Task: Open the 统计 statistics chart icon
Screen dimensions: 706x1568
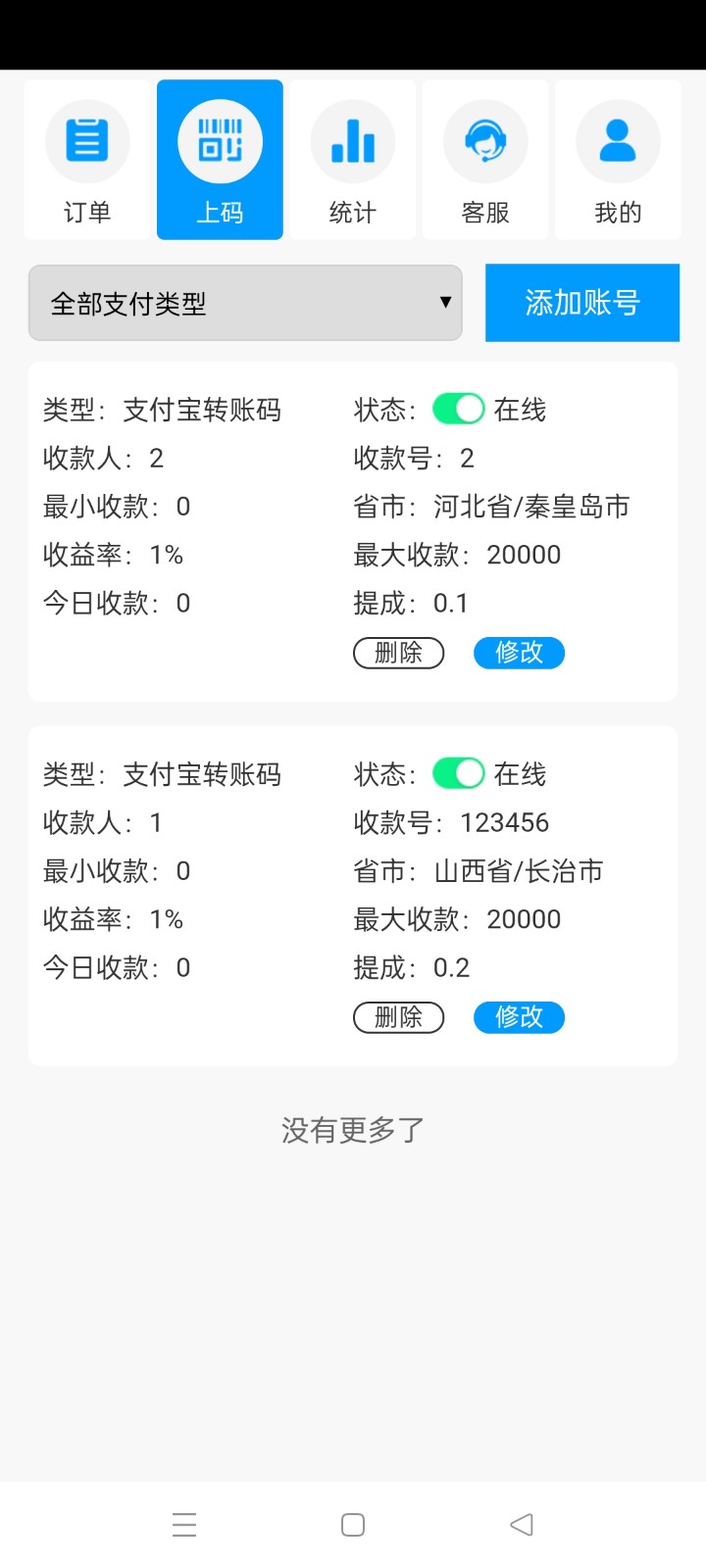Action: tap(352, 141)
